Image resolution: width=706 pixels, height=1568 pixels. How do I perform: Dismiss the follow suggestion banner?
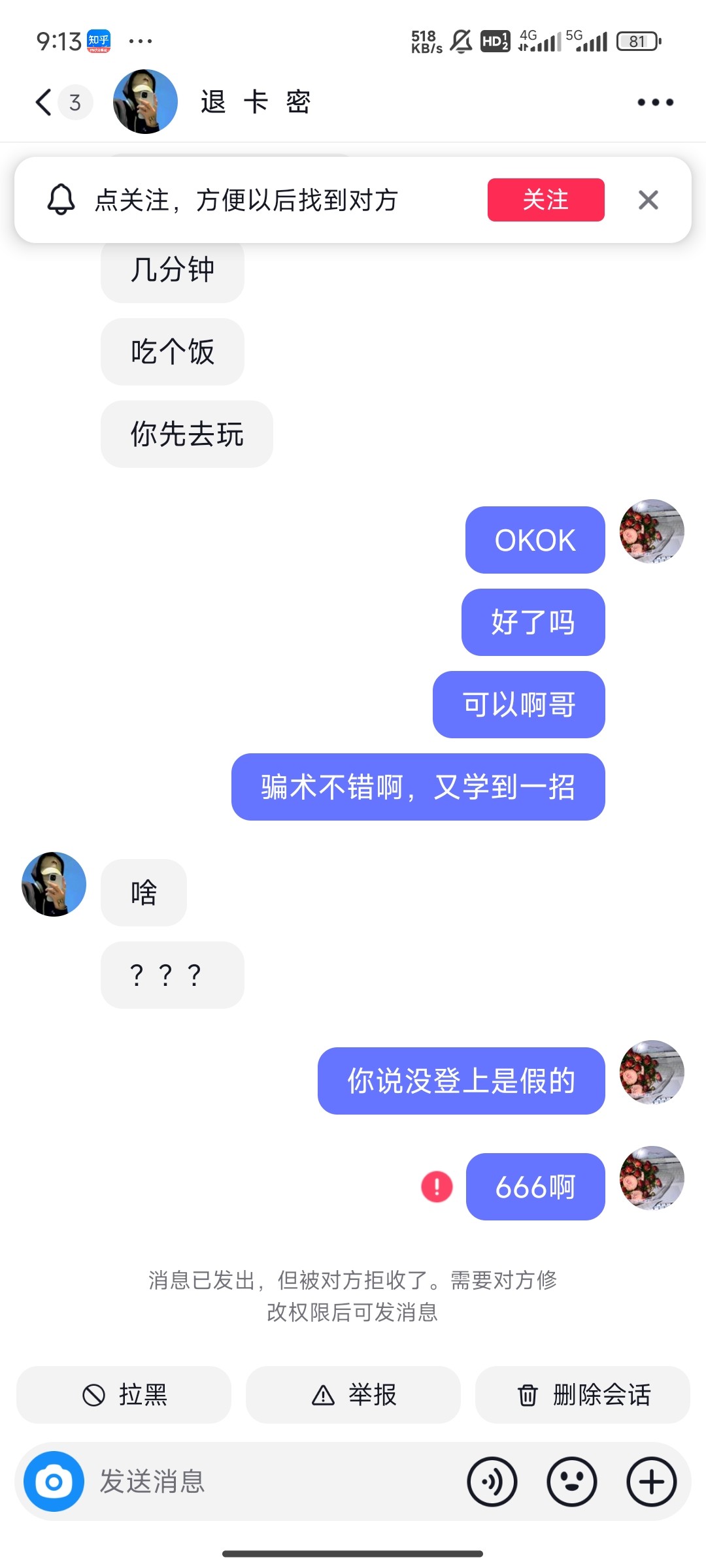pos(648,200)
